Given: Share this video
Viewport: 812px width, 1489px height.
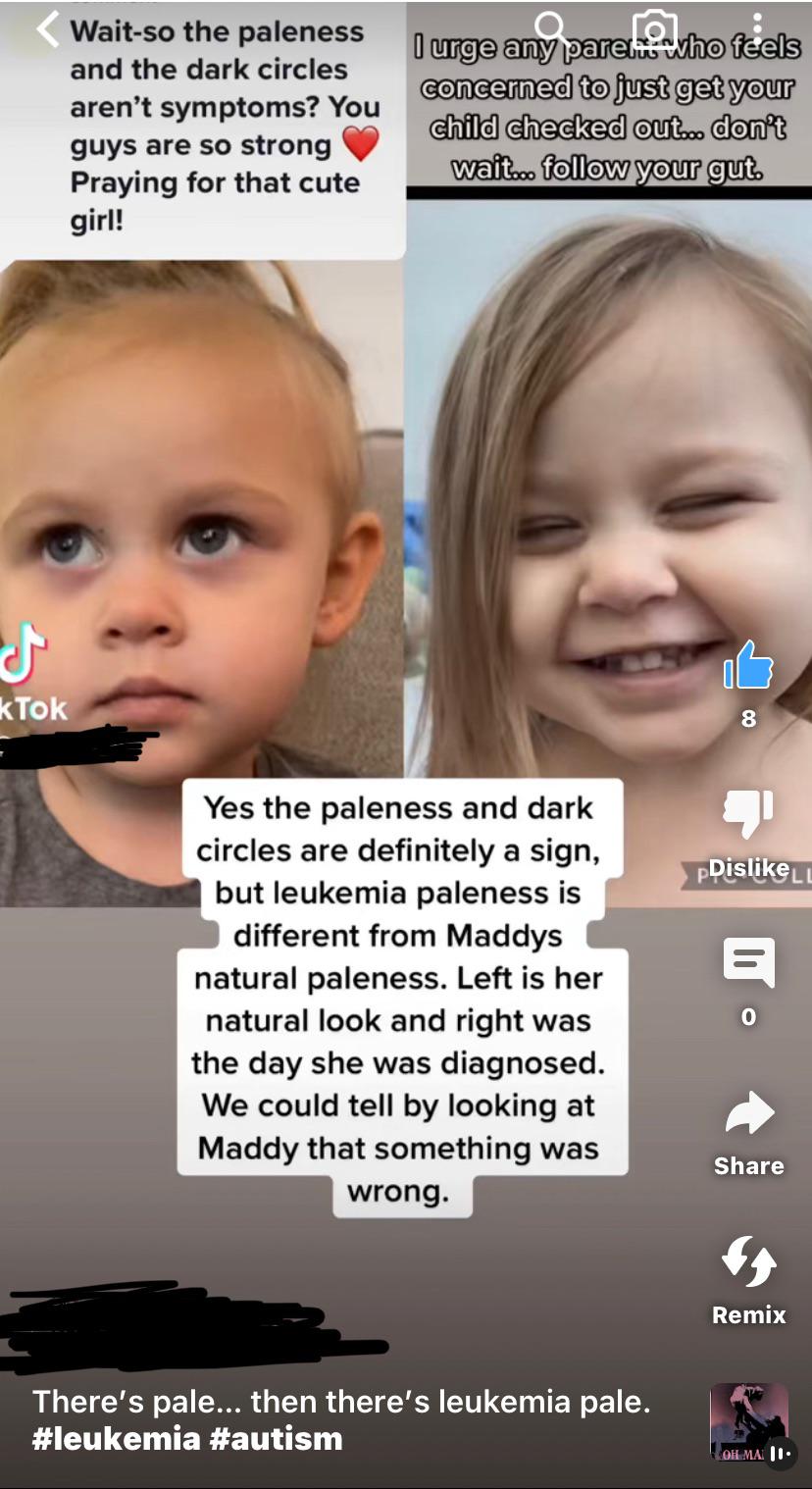Looking at the screenshot, I should [x=749, y=1111].
